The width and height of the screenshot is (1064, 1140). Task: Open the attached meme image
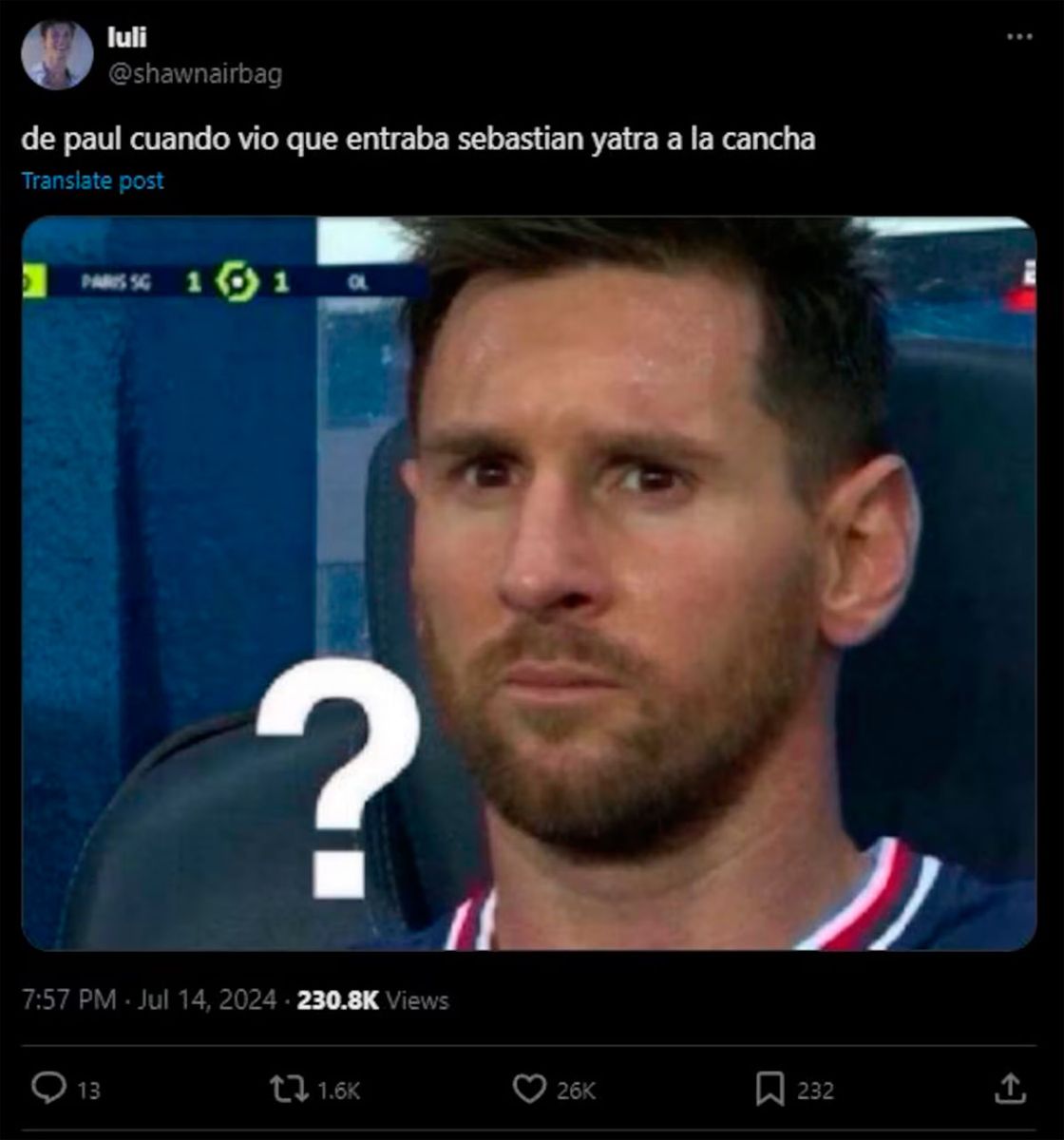528,583
